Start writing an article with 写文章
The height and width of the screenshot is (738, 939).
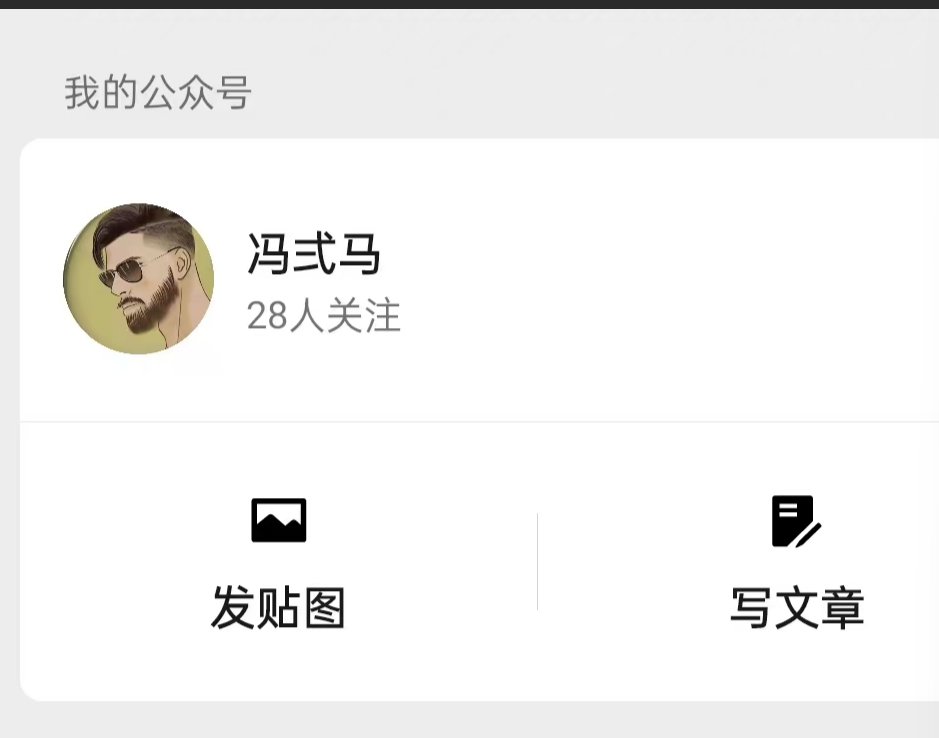pyautogui.click(x=796, y=562)
